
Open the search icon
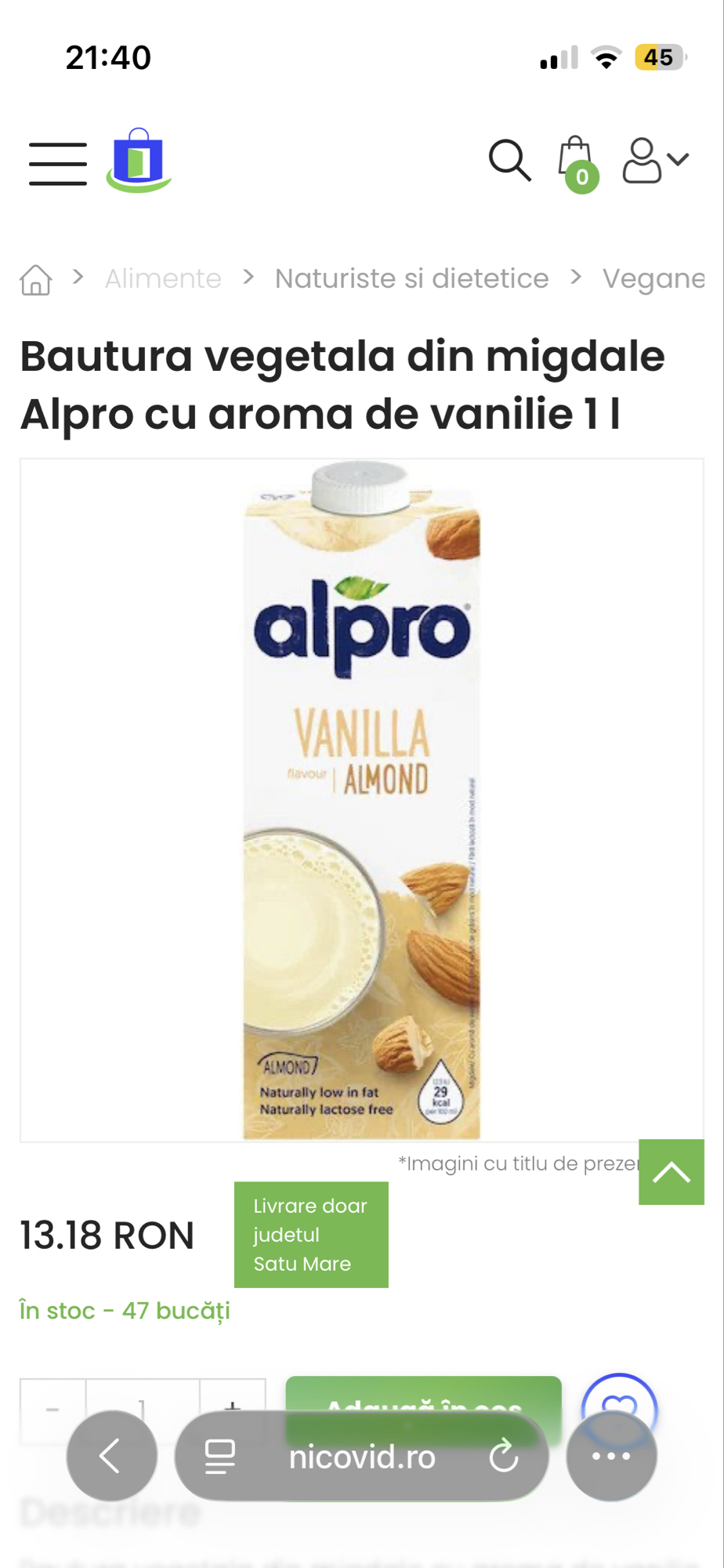tap(510, 160)
